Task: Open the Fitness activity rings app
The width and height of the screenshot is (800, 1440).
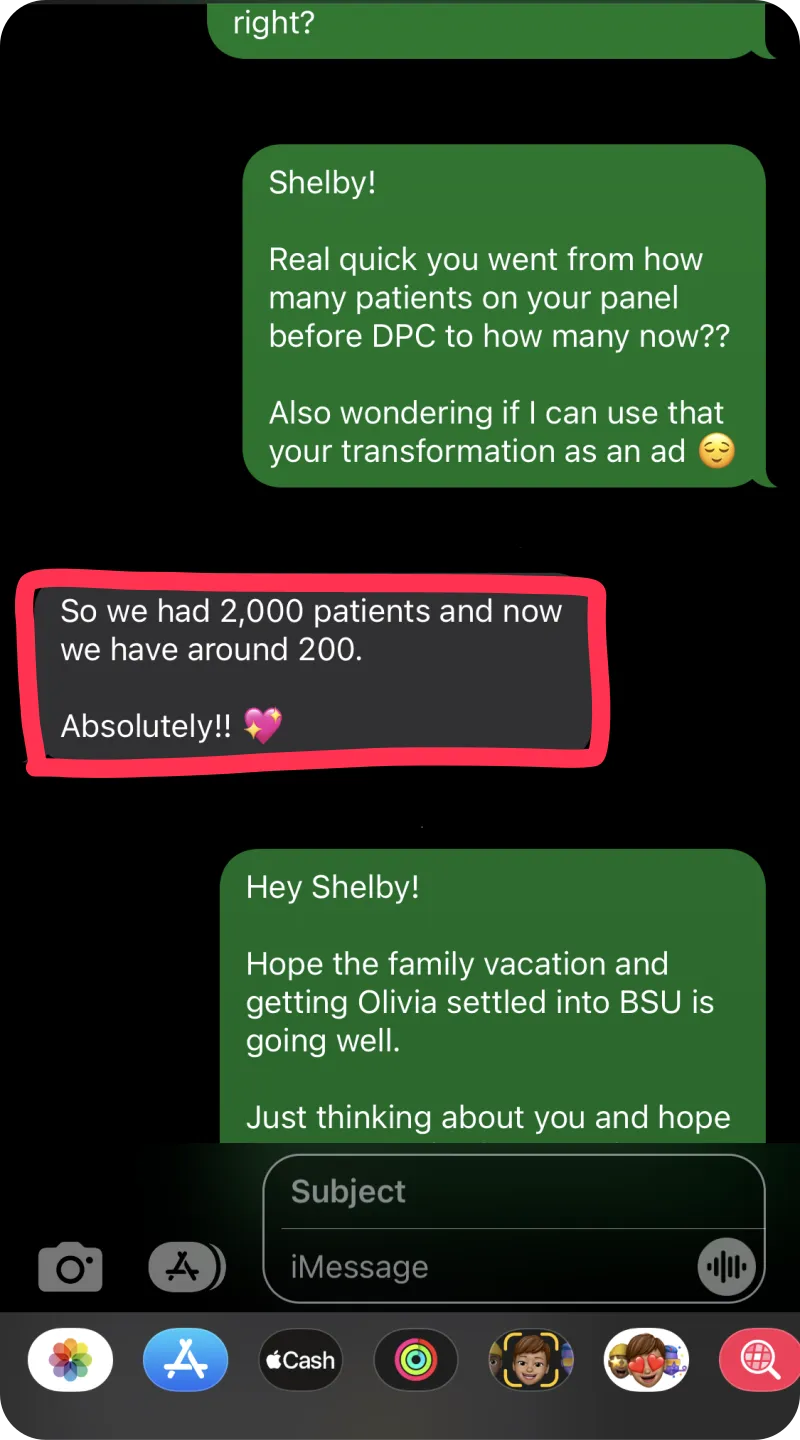Action: click(x=415, y=1360)
